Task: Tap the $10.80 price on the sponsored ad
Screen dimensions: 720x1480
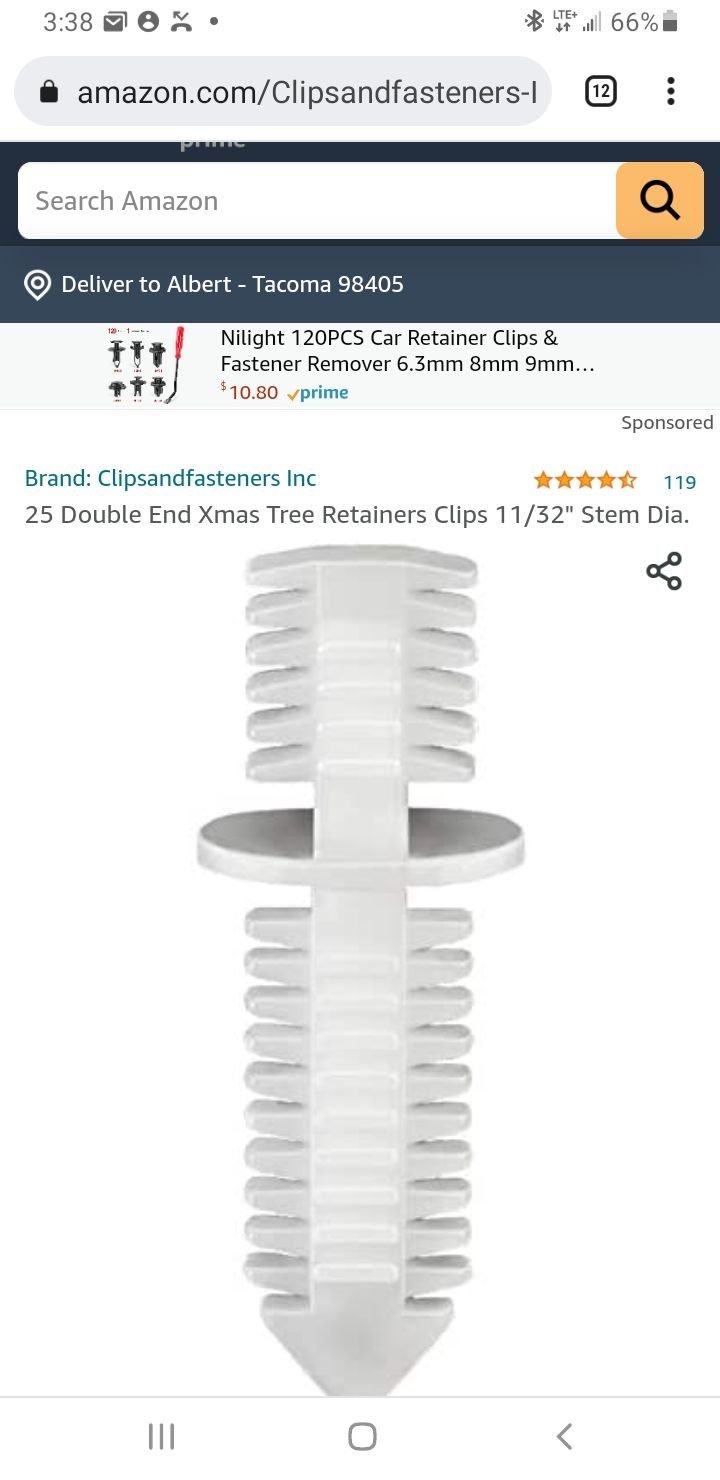Action: click(x=249, y=393)
